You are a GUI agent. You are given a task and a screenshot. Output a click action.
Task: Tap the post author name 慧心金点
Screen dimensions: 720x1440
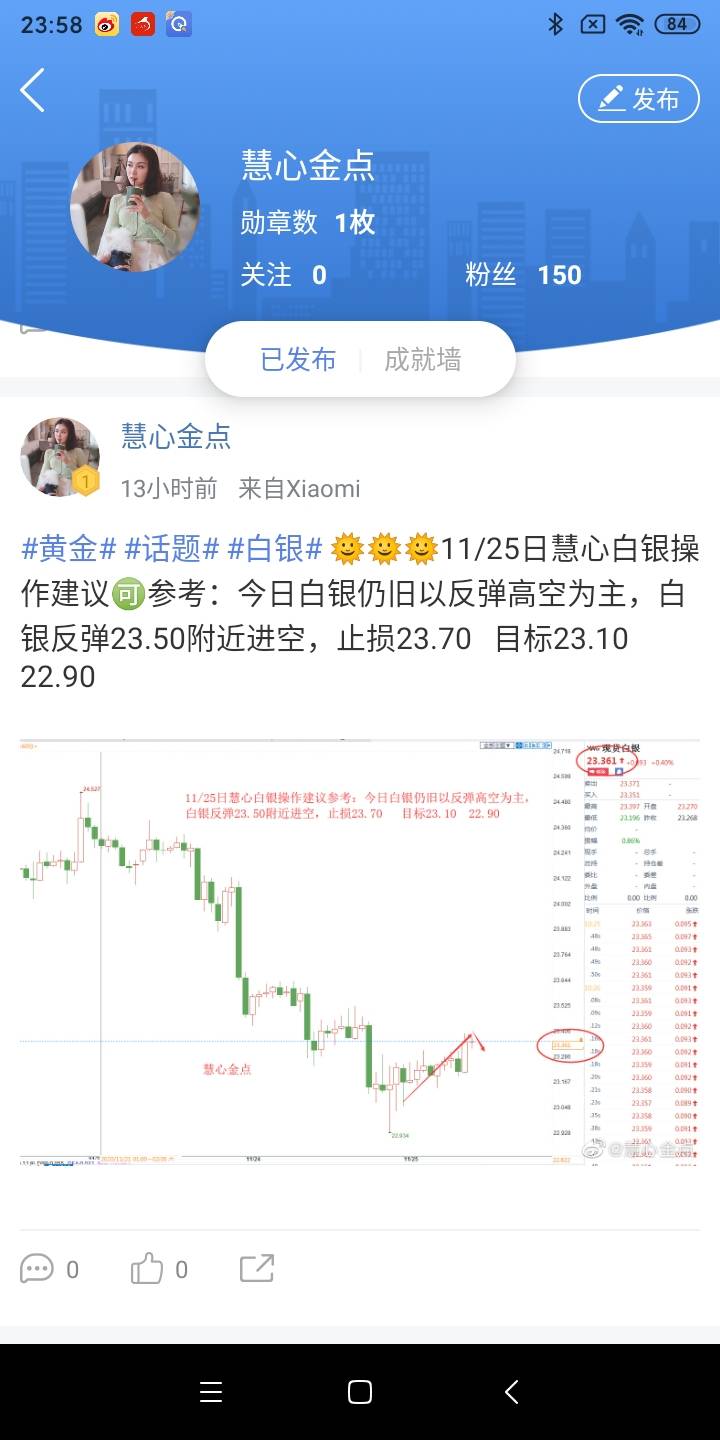(176, 436)
